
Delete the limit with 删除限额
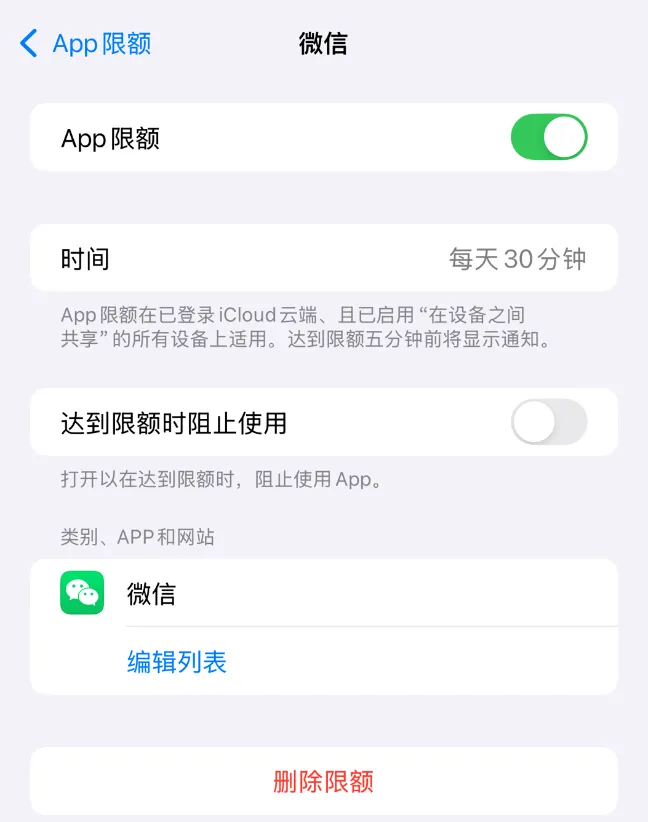click(x=323, y=781)
